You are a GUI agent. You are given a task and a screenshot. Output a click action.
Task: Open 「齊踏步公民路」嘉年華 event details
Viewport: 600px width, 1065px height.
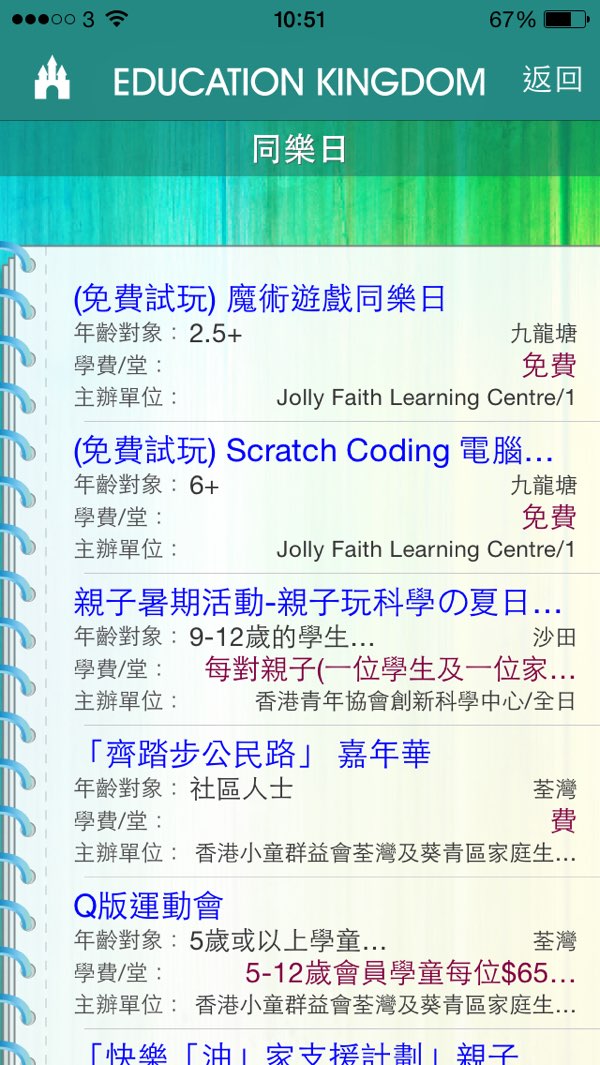coord(253,754)
